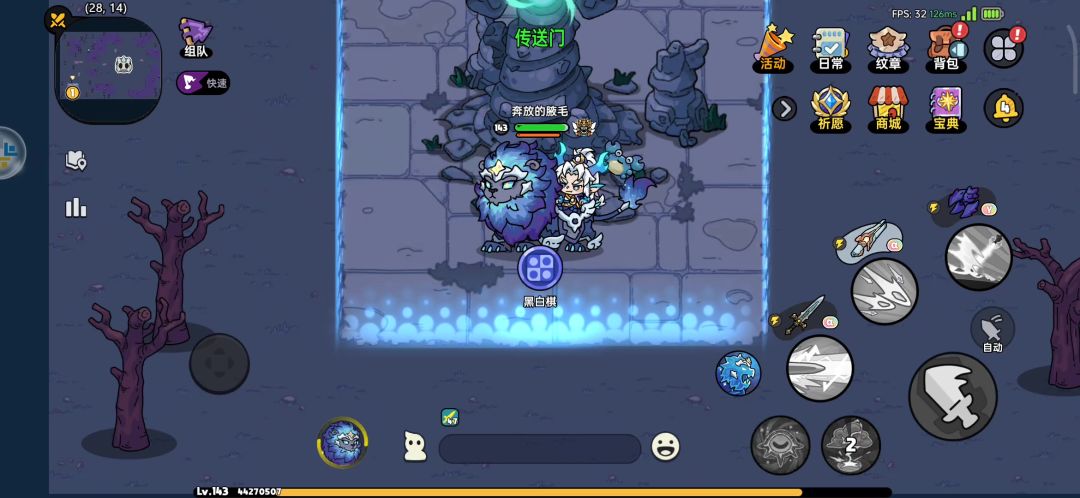This screenshot has width=1080, height=498.
Task: Open the 宝典 guidebook
Action: tap(945, 108)
